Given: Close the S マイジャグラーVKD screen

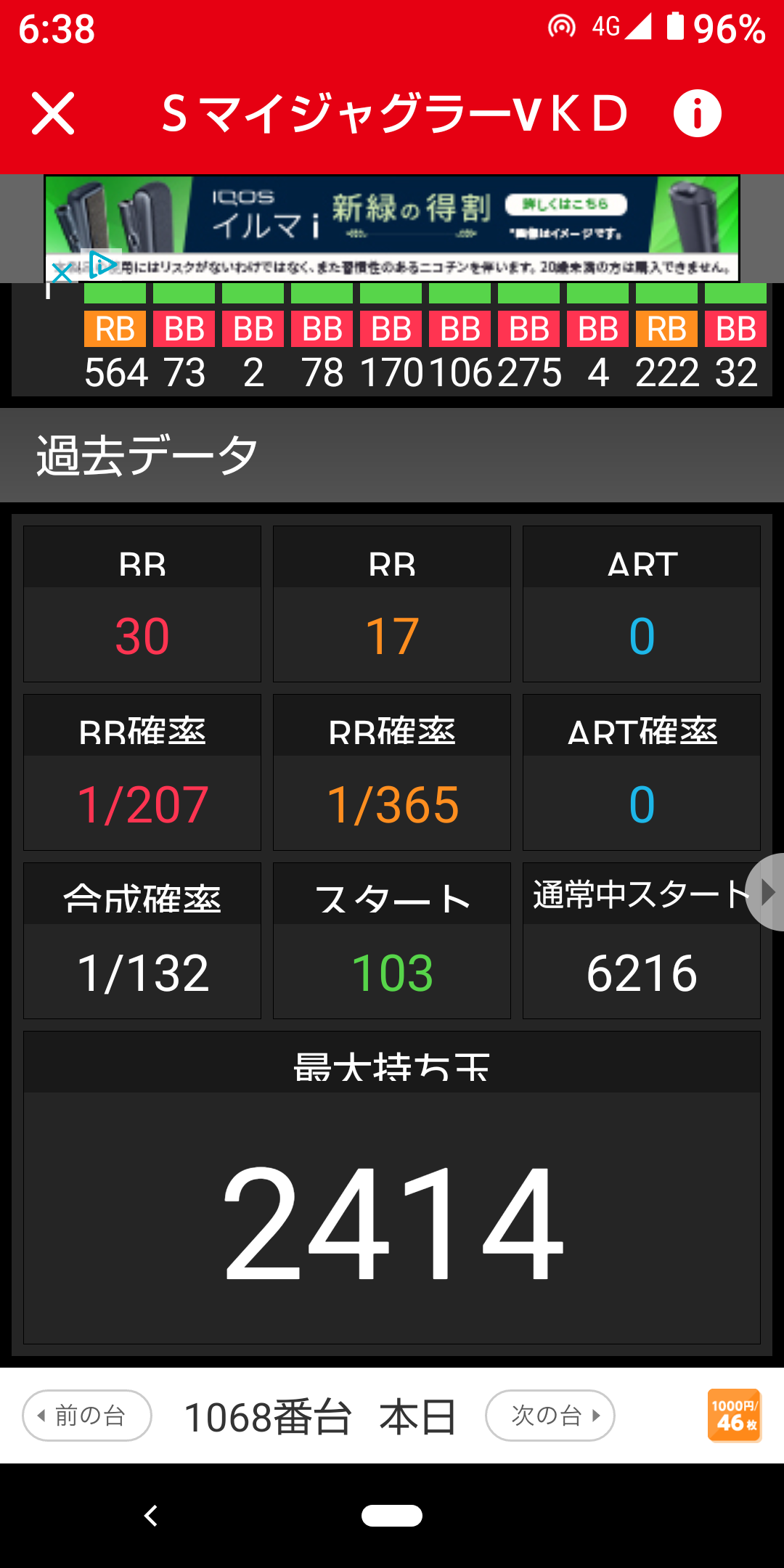Looking at the screenshot, I should click(53, 113).
